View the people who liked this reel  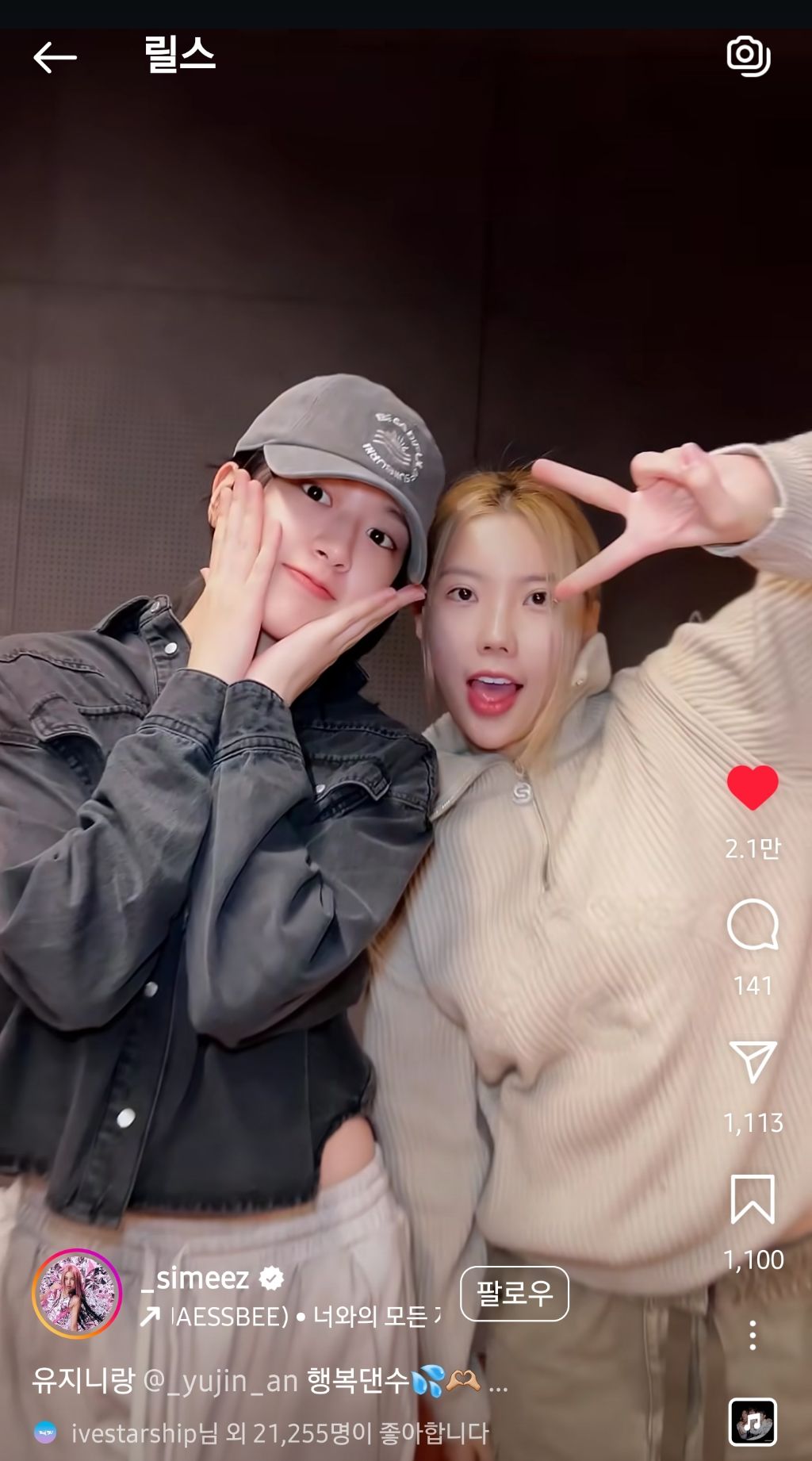pos(279,1432)
